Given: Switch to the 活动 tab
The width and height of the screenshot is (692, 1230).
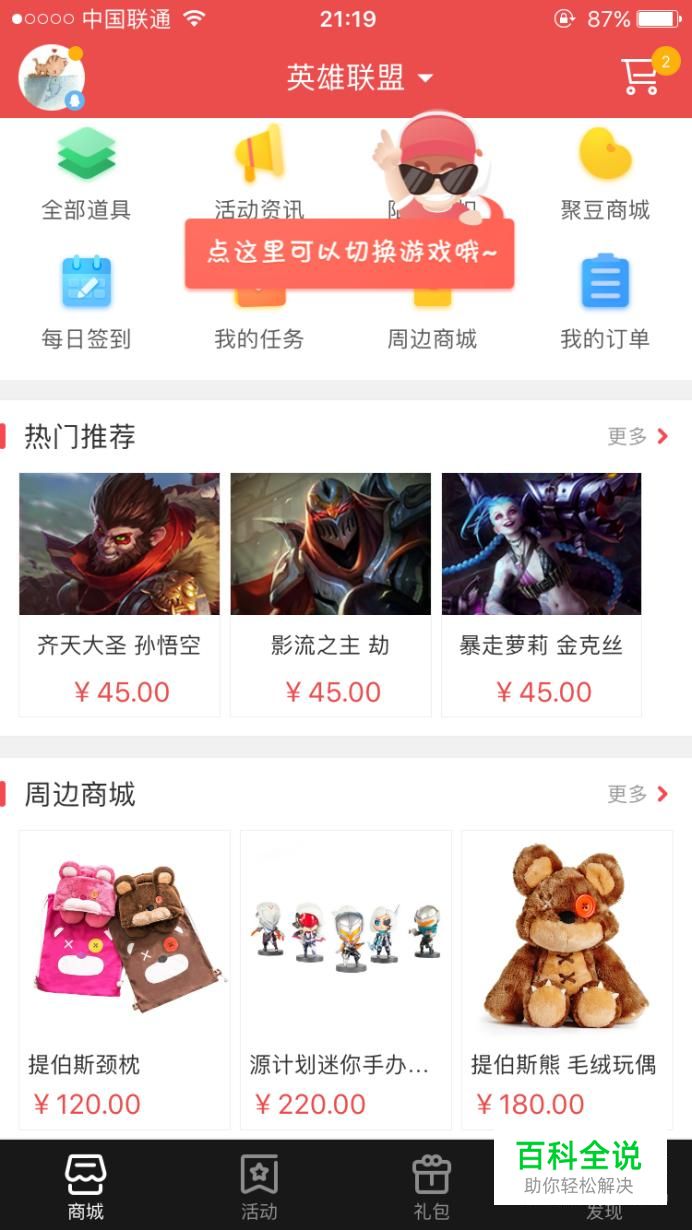Looking at the screenshot, I should (259, 1186).
